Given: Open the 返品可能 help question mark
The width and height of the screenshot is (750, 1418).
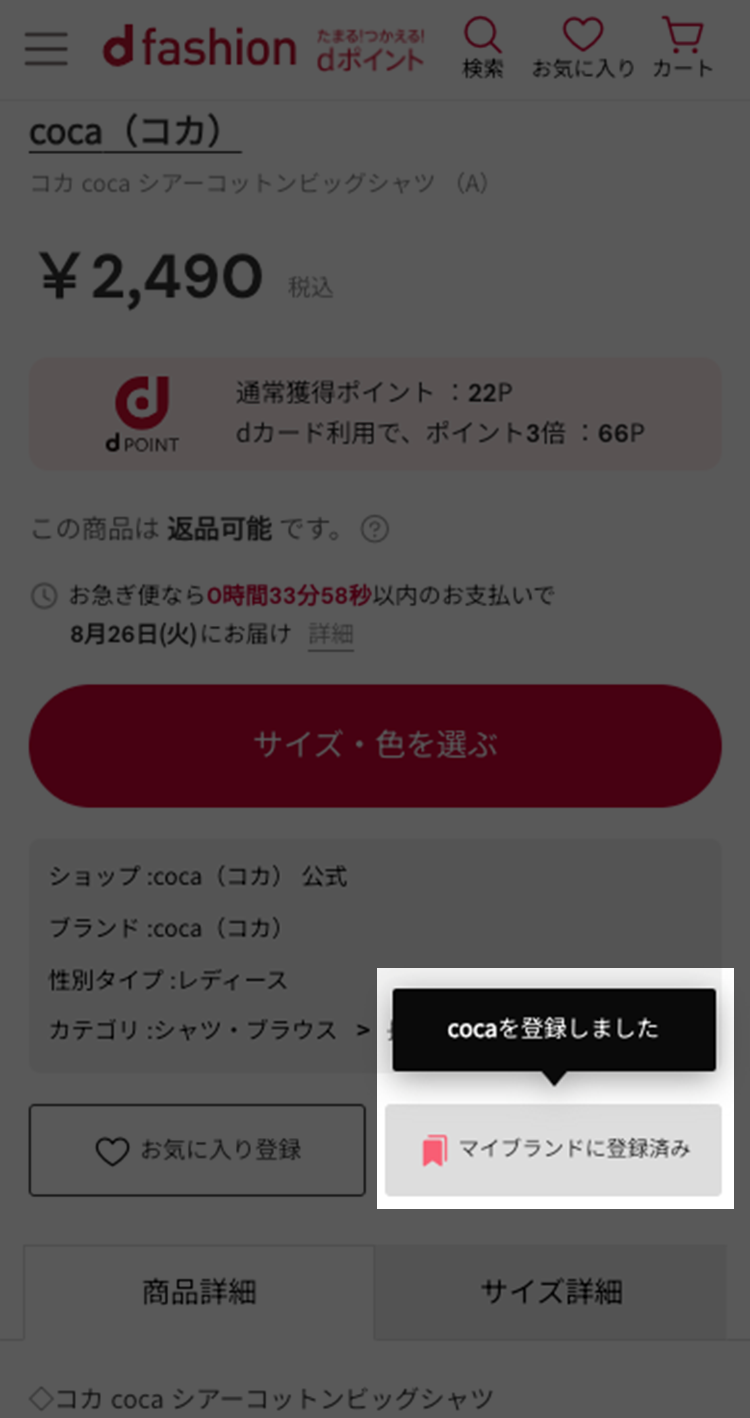Looking at the screenshot, I should tap(372, 529).
